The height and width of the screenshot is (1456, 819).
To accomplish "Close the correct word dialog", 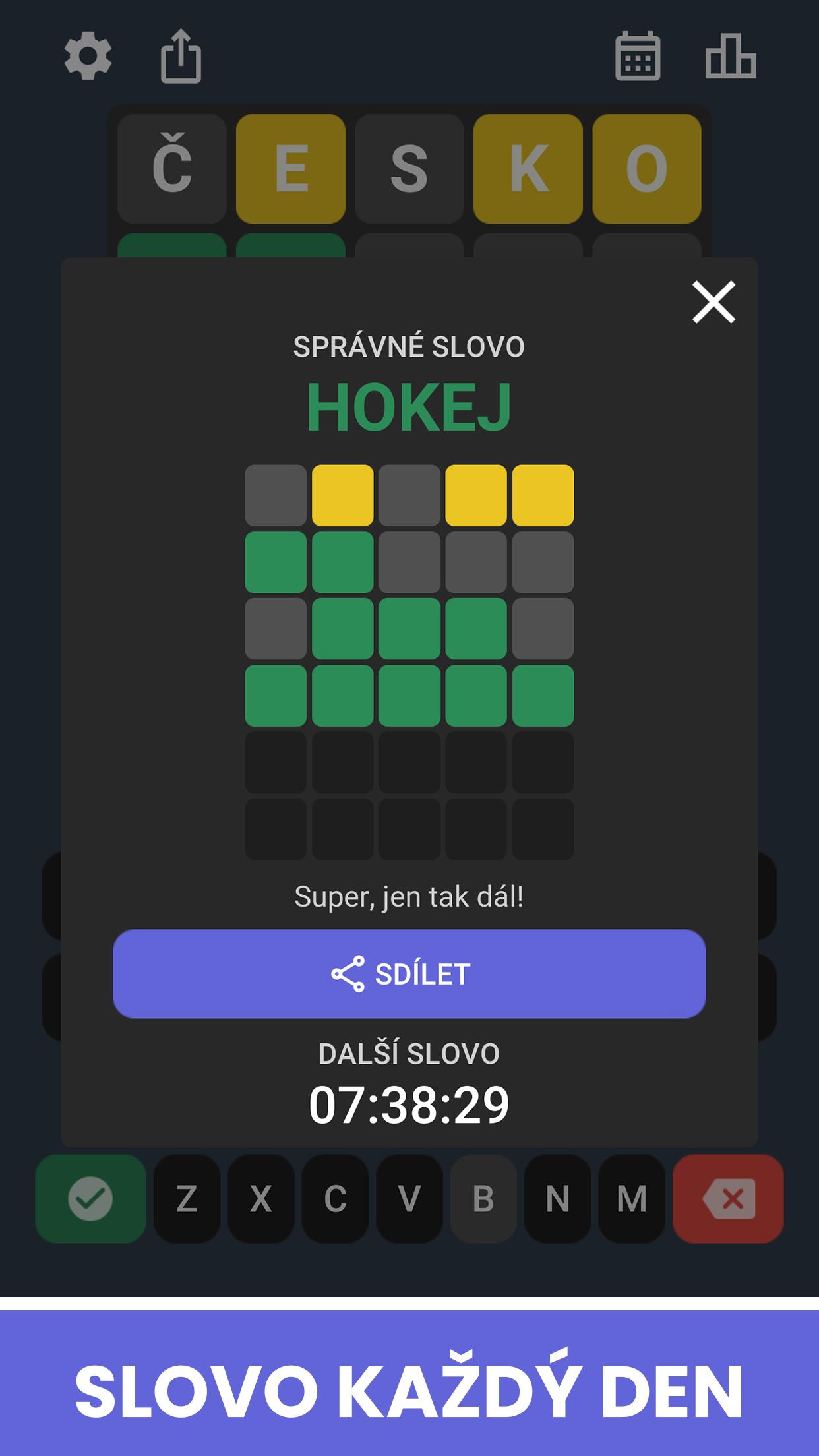I will click(x=713, y=303).
